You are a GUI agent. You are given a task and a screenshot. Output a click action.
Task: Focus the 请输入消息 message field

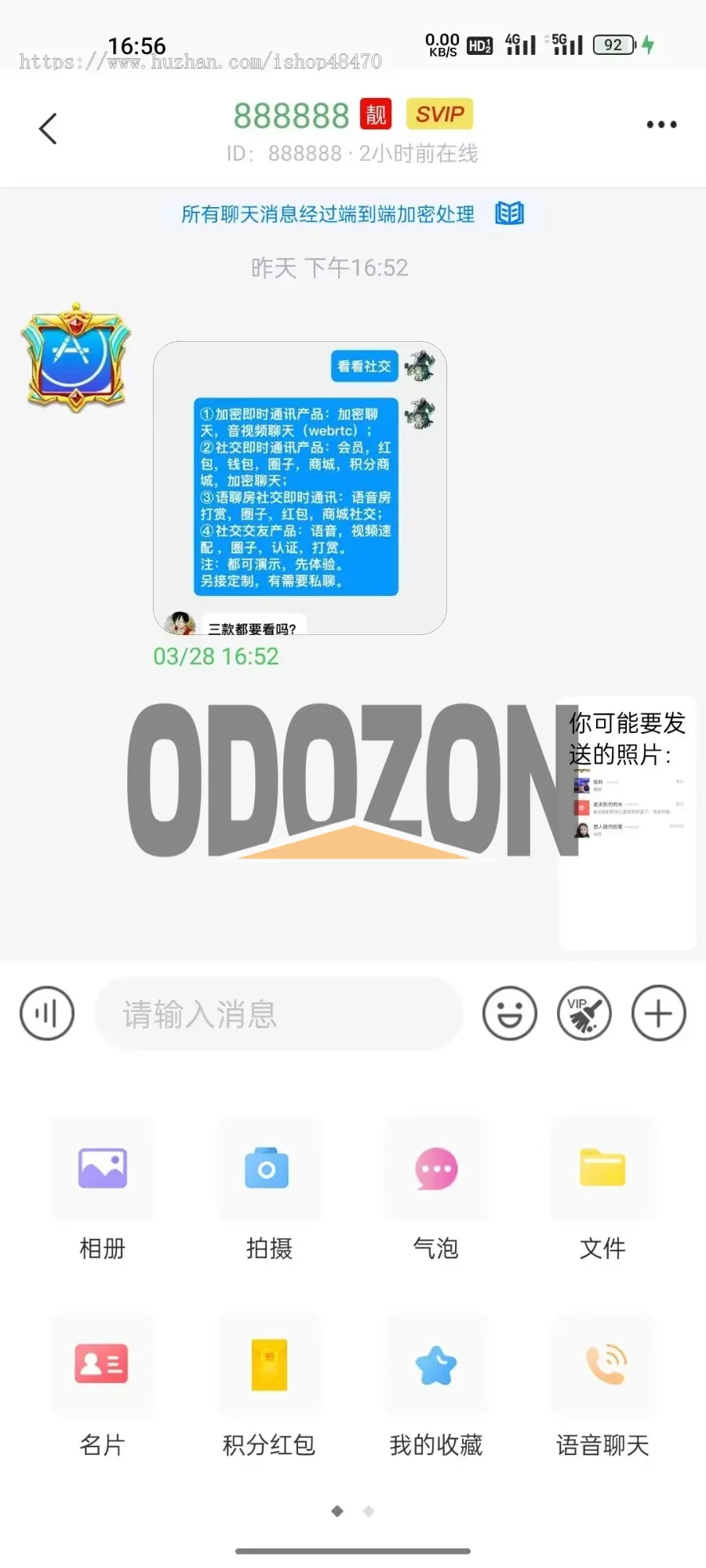(x=278, y=1014)
